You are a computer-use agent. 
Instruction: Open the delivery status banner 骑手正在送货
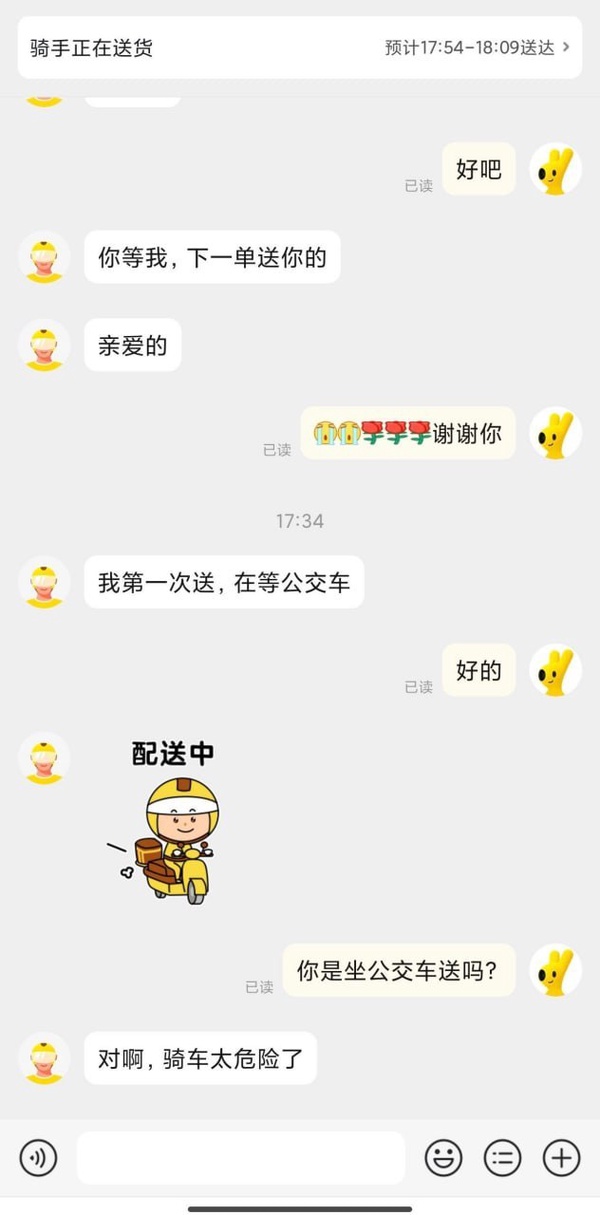[x=299, y=48]
